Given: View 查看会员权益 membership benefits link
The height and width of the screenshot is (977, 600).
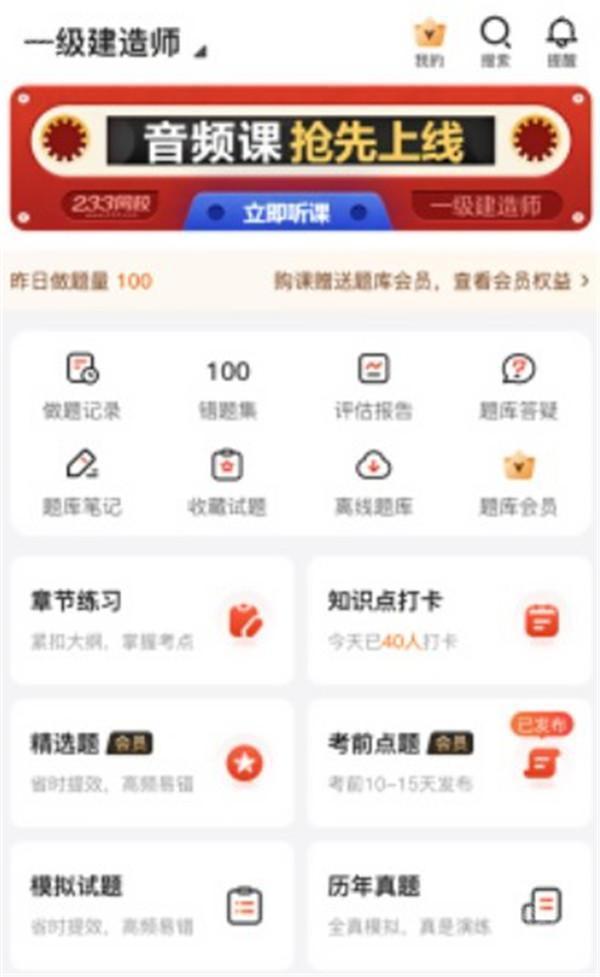Looking at the screenshot, I should pos(432,281).
